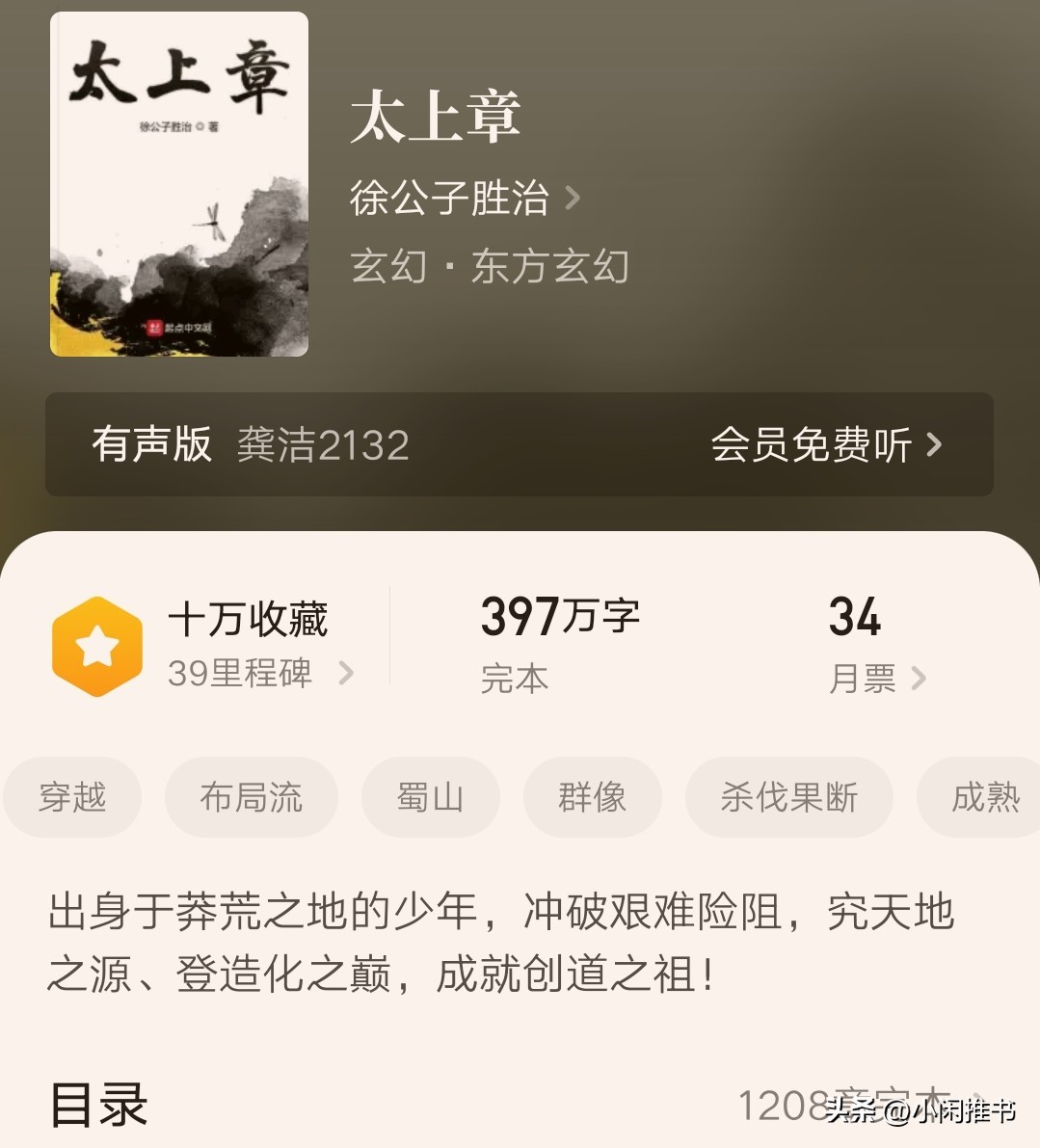Open the 有声版 audiobook banner

519,444
